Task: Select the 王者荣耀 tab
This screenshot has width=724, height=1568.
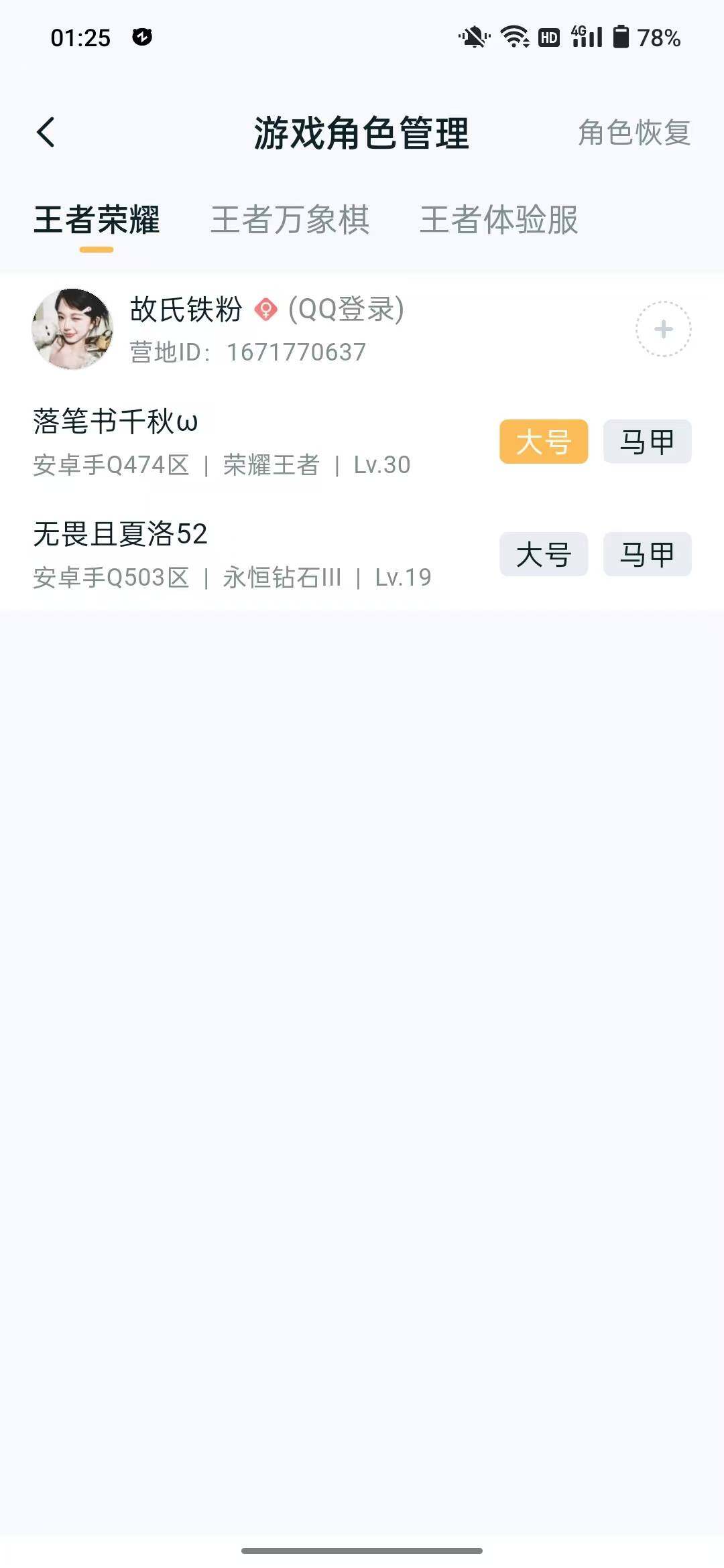Action: point(99,221)
